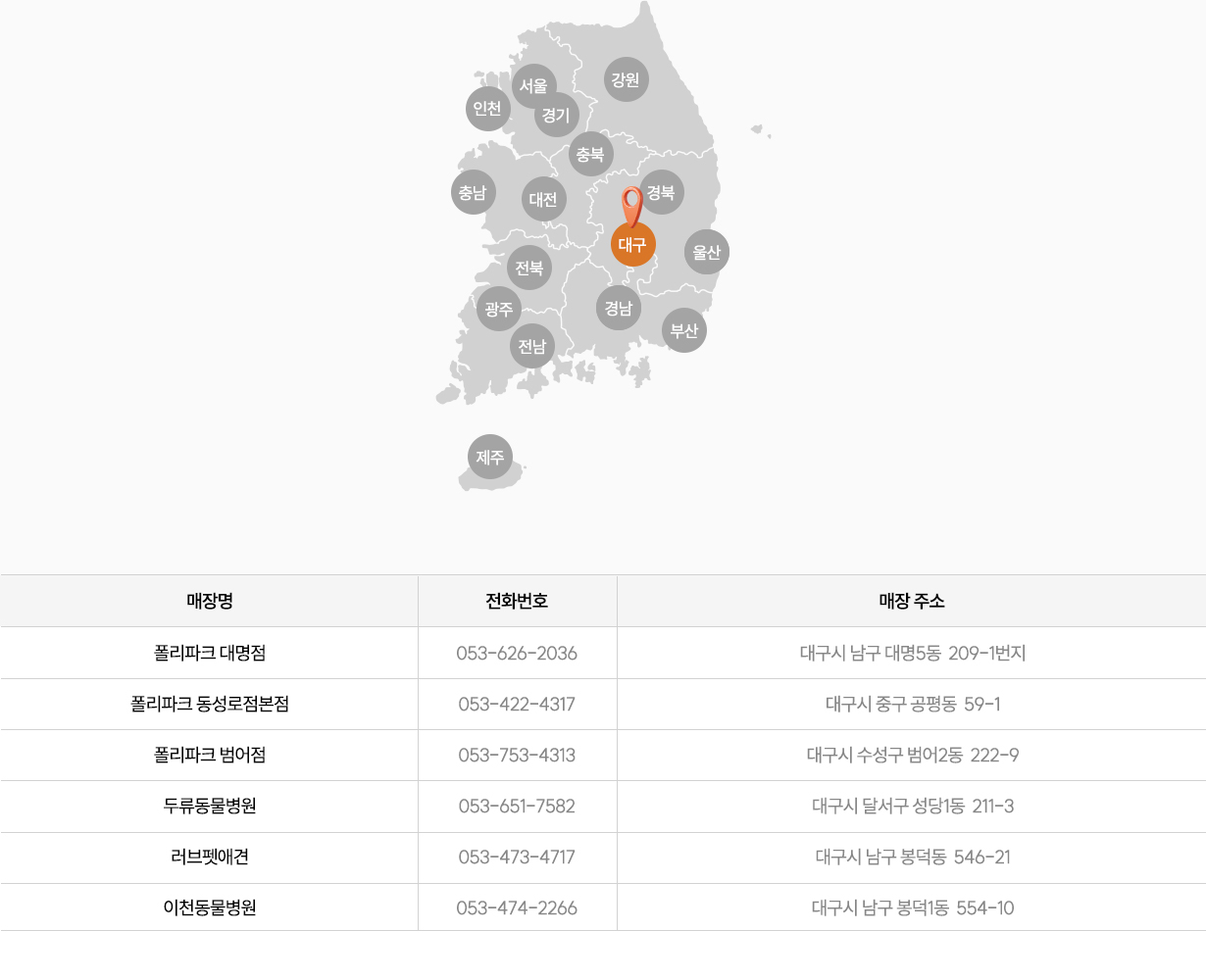
Task: Pick 충남 on the map
Action: pyautogui.click(x=473, y=192)
